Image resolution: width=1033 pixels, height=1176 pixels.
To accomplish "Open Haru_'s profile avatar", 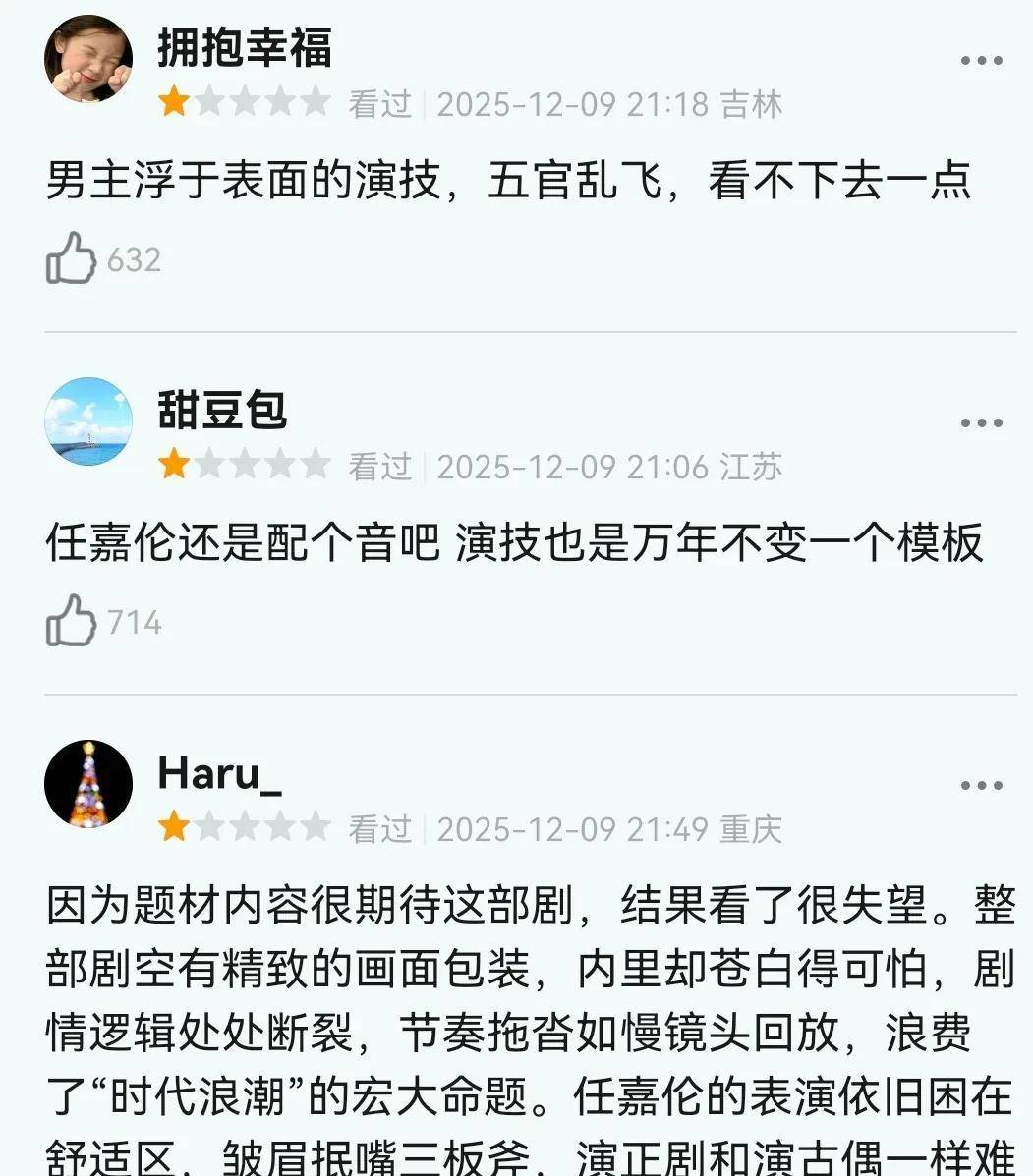I will (x=87, y=784).
